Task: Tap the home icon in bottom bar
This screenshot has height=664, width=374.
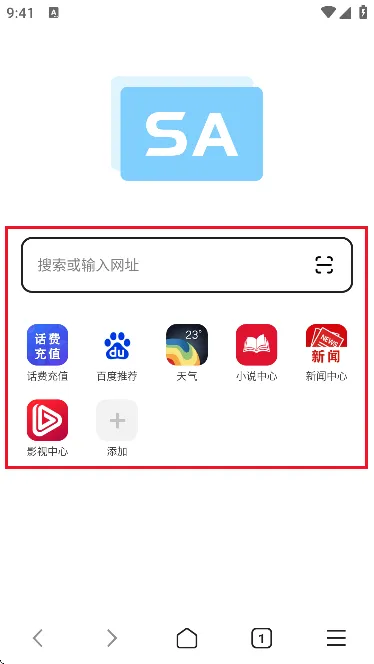Action: coord(187,638)
